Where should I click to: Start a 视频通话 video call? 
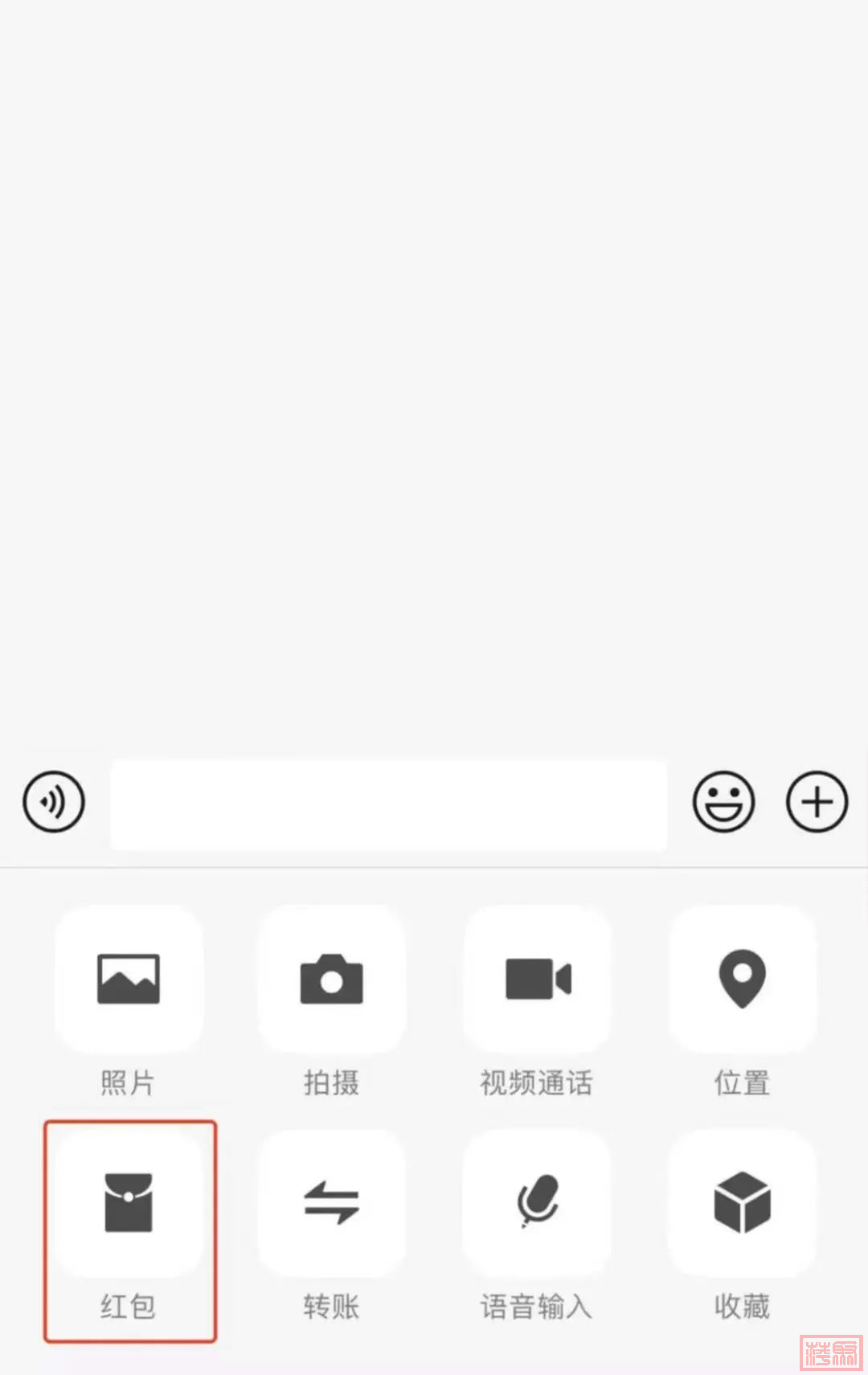537,979
